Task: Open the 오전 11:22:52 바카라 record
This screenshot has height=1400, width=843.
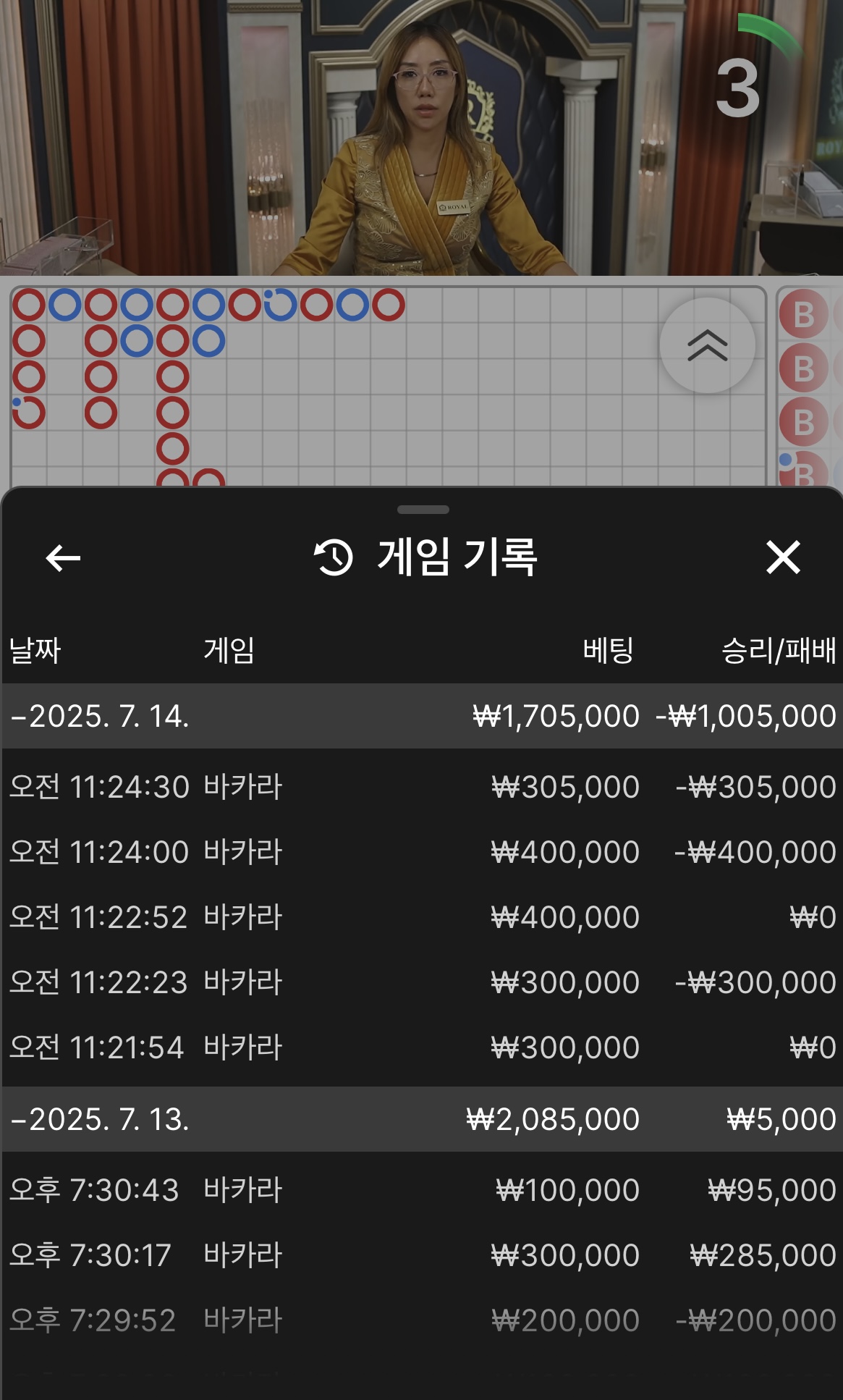Action: pos(421,917)
